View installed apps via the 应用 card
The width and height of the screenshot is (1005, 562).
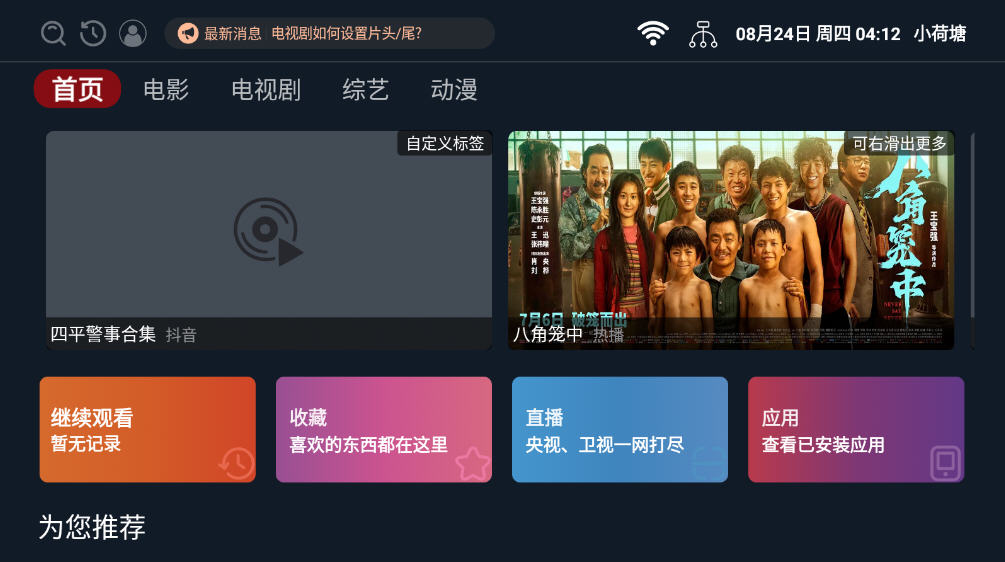pyautogui.click(x=856, y=430)
